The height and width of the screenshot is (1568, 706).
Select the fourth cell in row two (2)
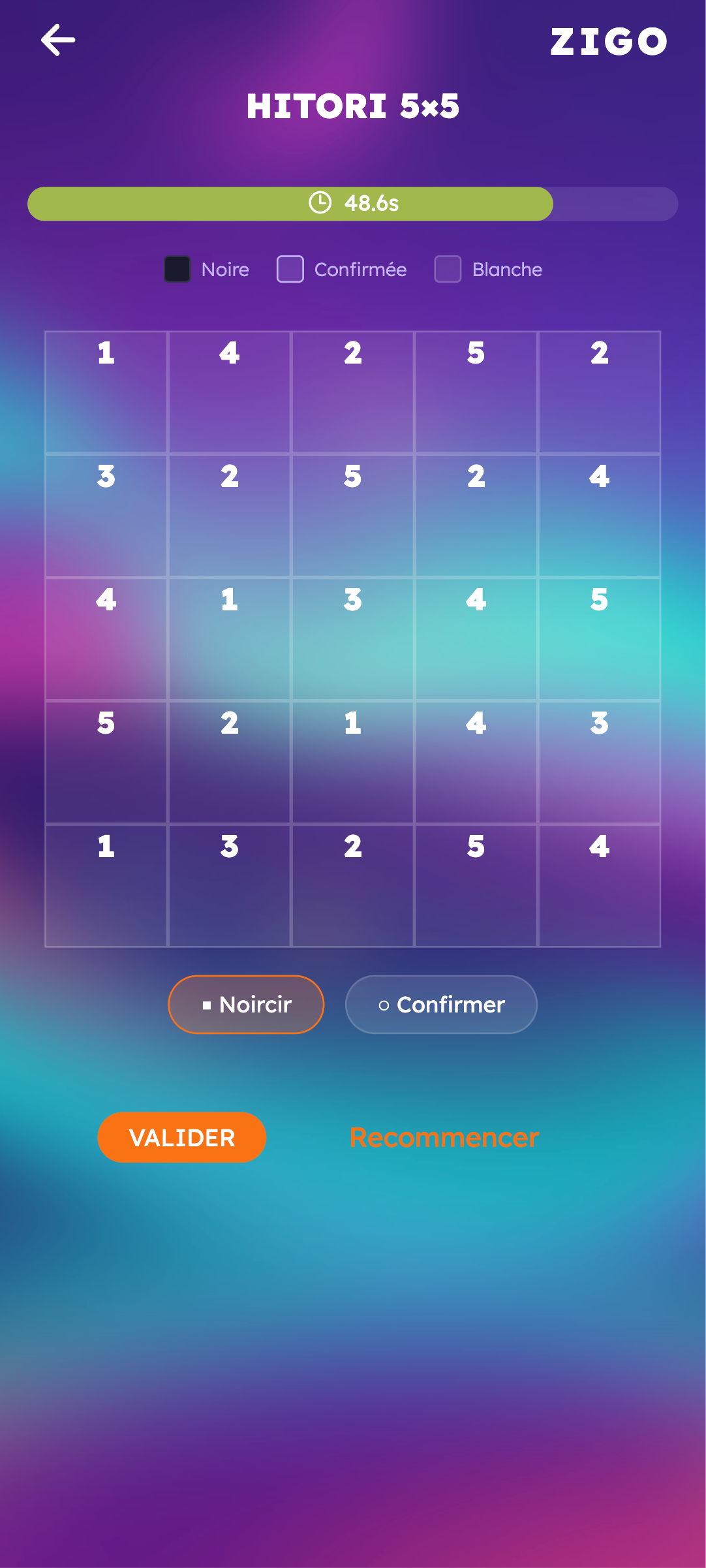pos(476,515)
